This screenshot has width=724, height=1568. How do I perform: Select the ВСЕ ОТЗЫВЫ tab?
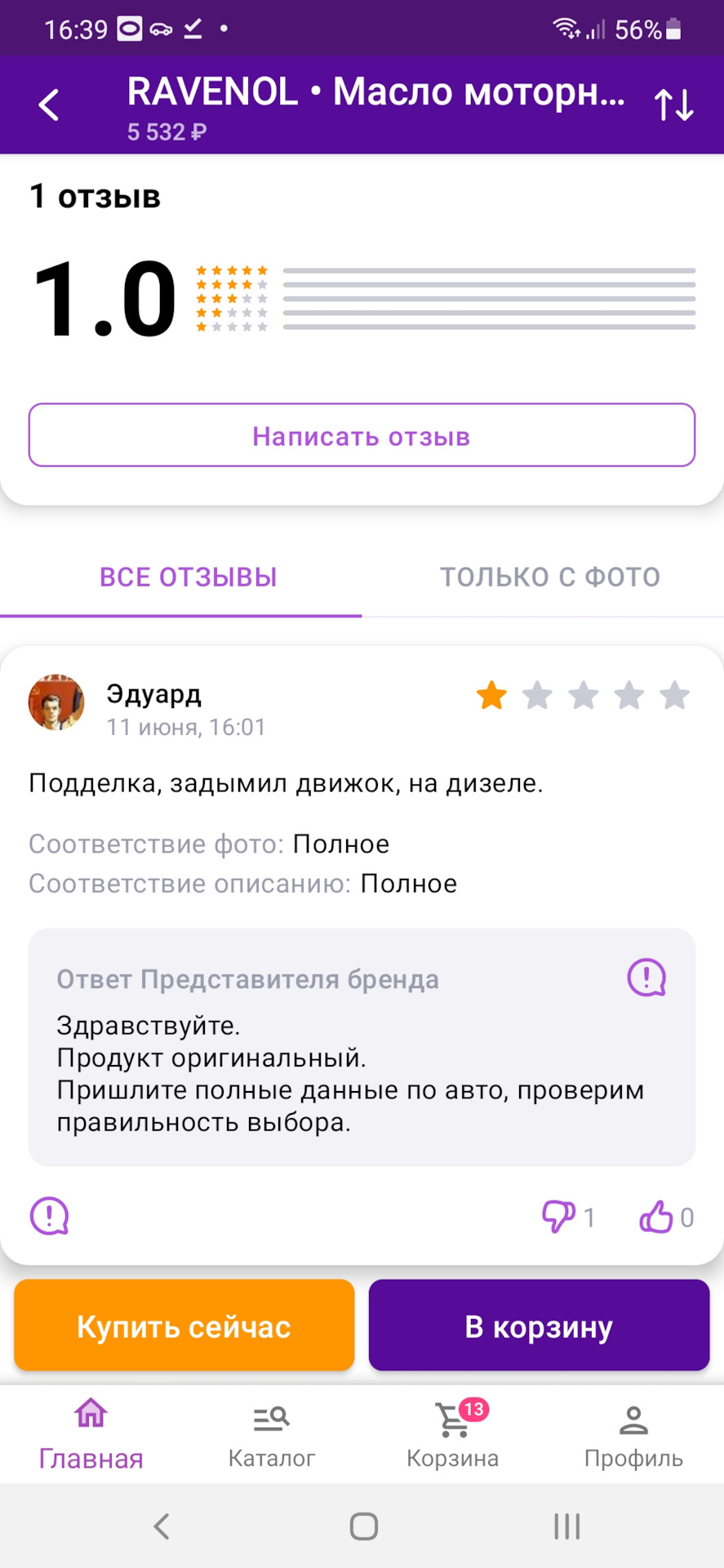click(x=188, y=577)
